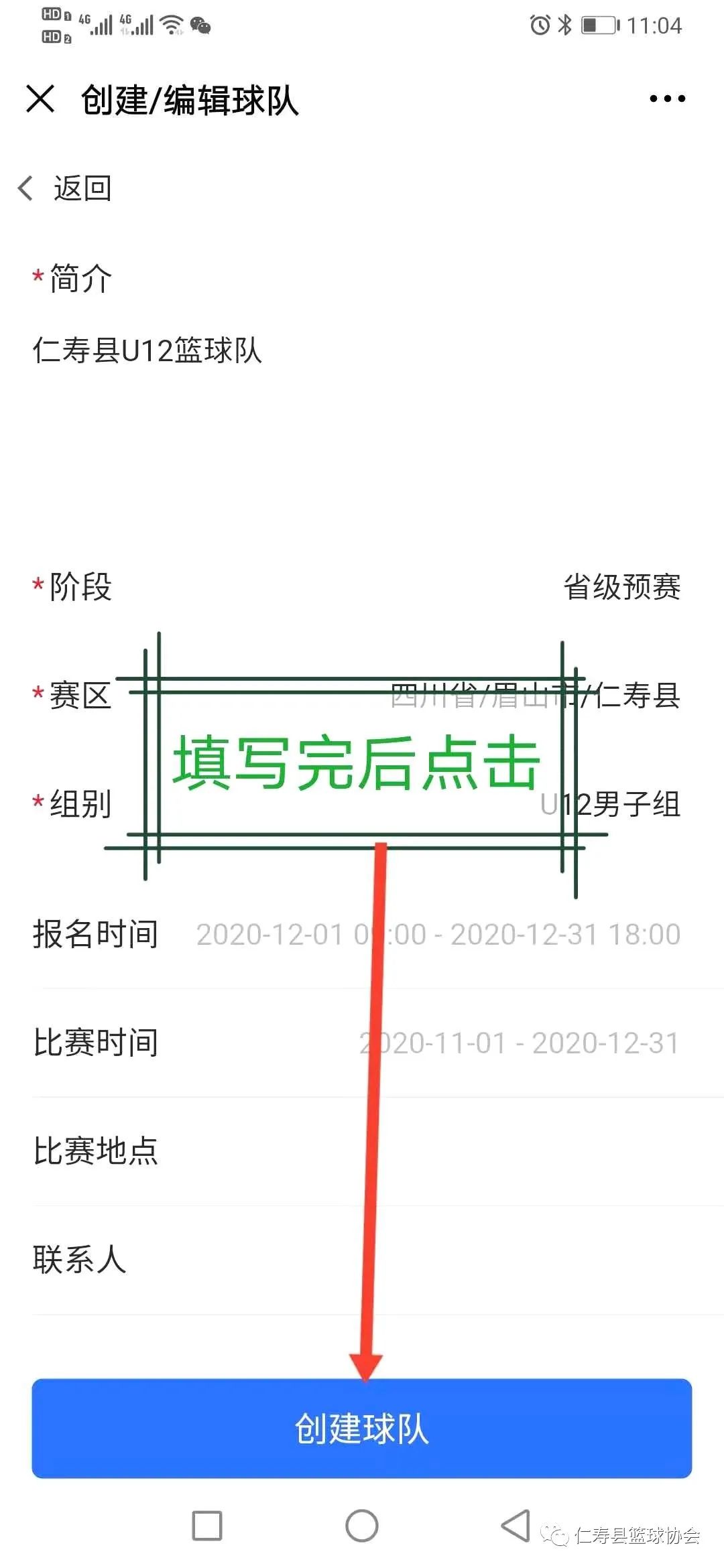Image resolution: width=724 pixels, height=1568 pixels.
Task: Go to the system home screen
Action: pos(362,1526)
